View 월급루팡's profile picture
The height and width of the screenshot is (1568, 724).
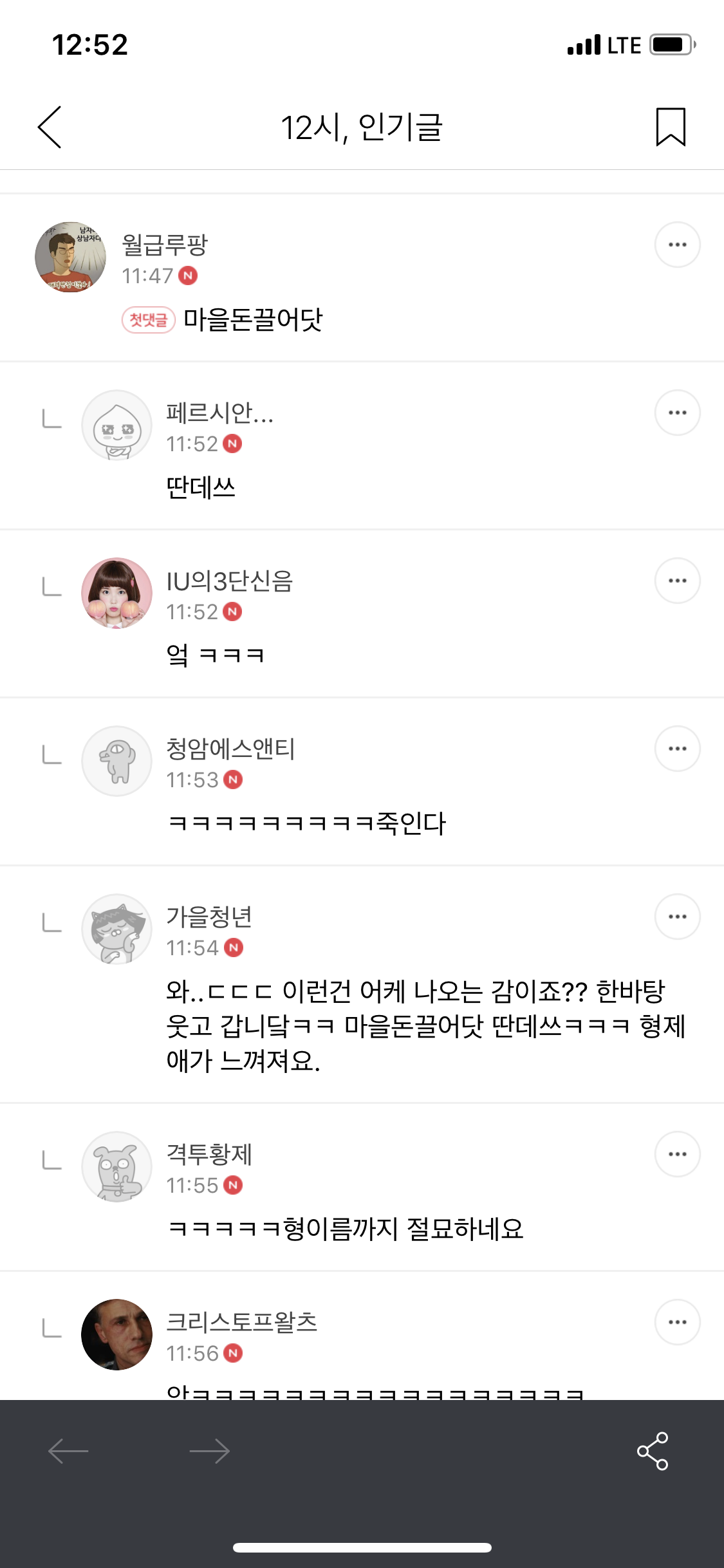click(x=70, y=257)
